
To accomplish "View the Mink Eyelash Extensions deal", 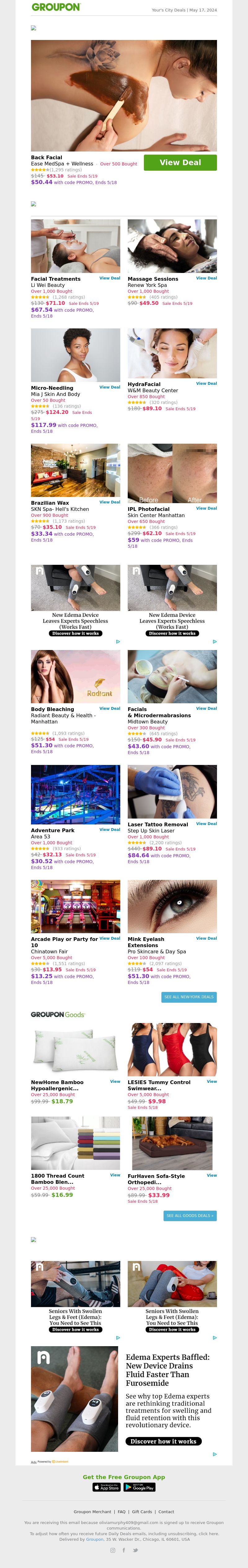I will [x=206, y=938].
